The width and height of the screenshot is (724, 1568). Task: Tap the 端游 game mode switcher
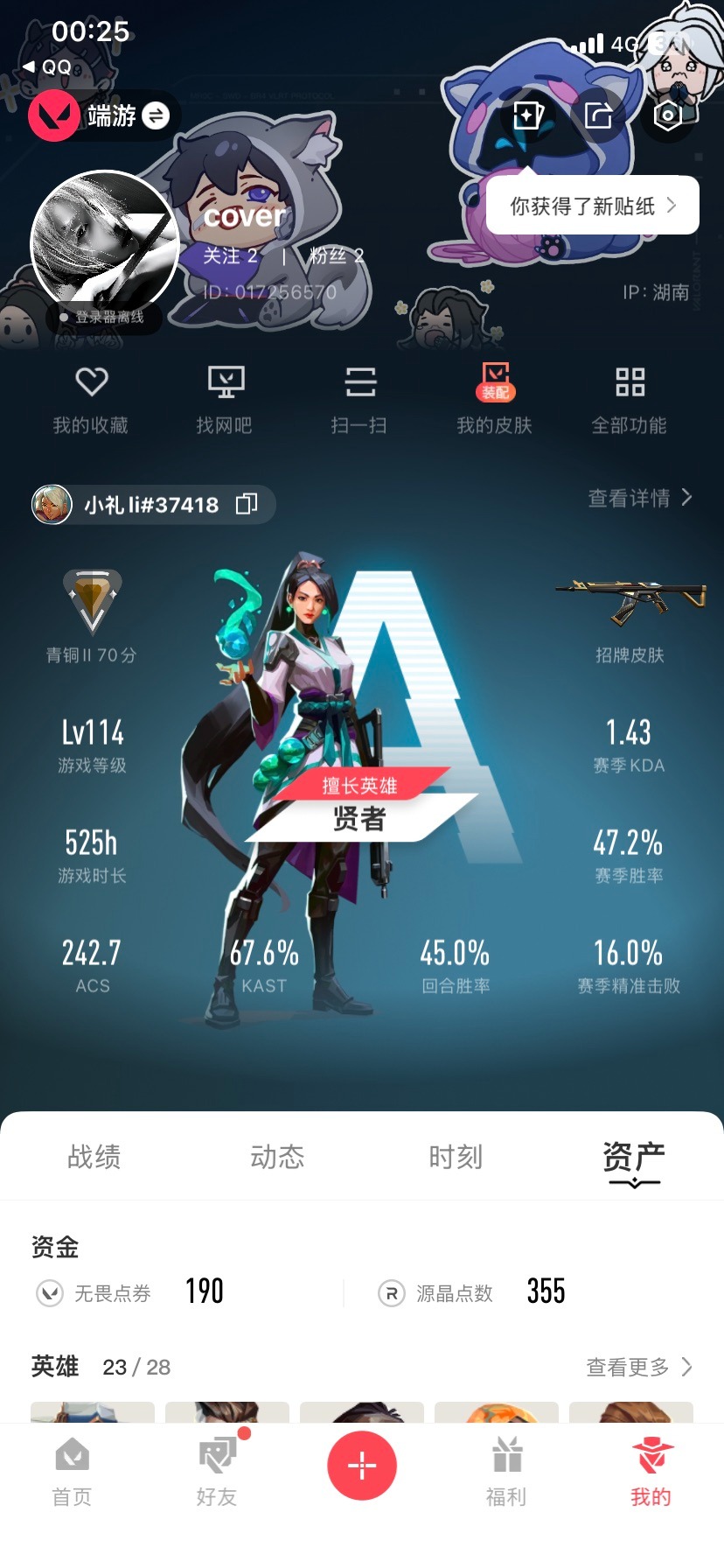click(107, 115)
